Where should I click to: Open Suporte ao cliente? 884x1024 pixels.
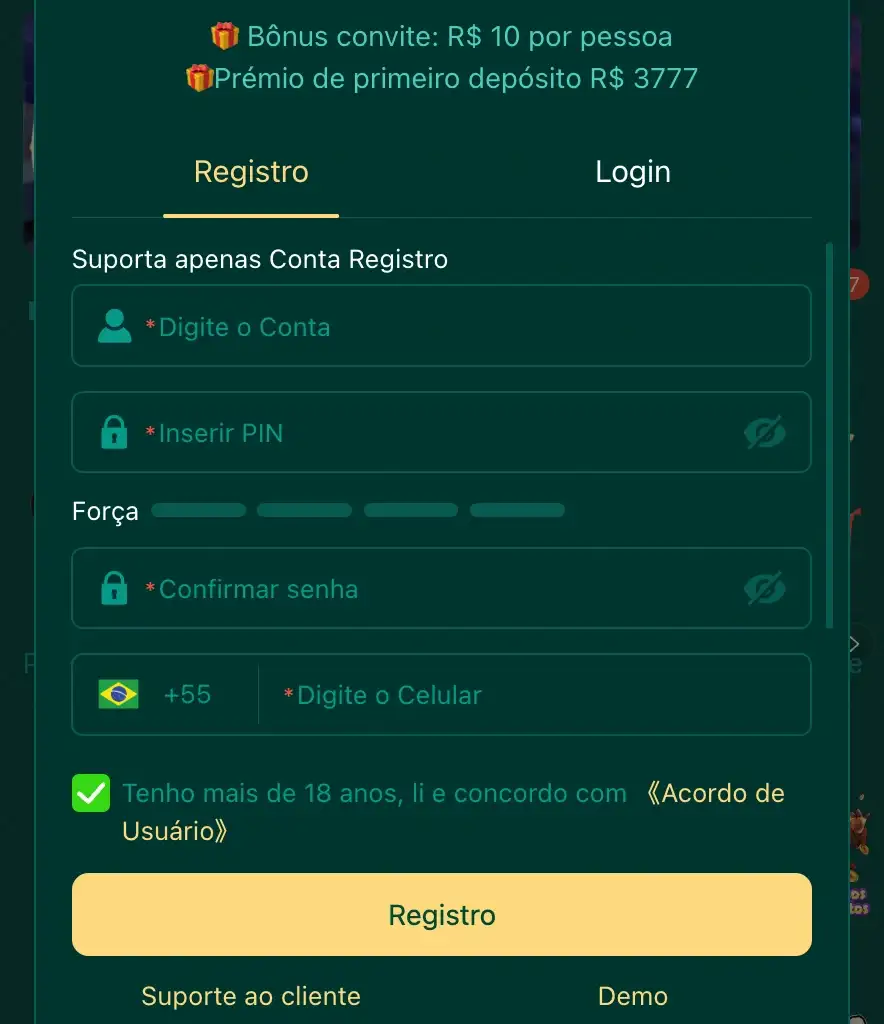(x=251, y=996)
